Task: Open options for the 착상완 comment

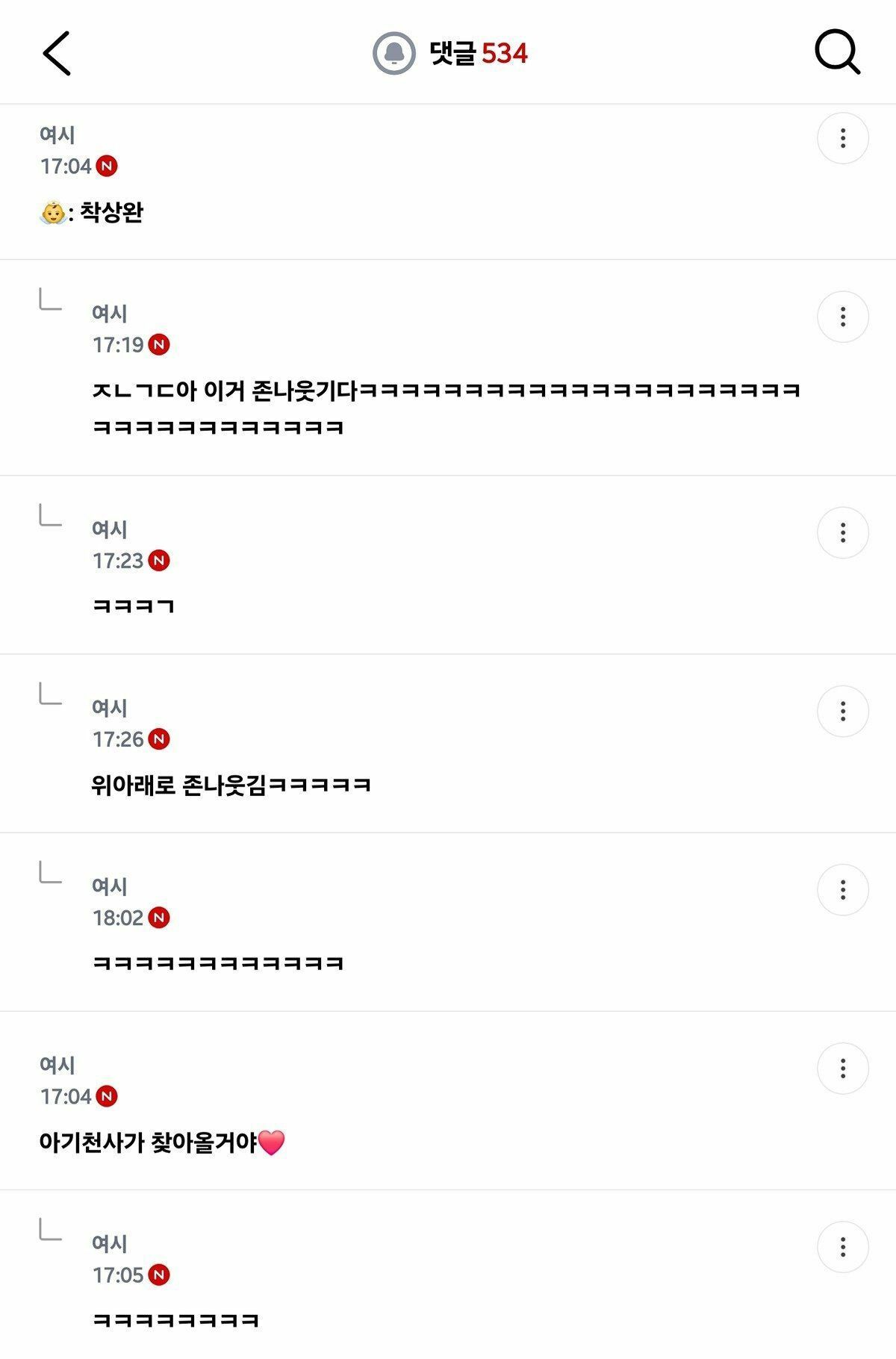Action: [842, 138]
